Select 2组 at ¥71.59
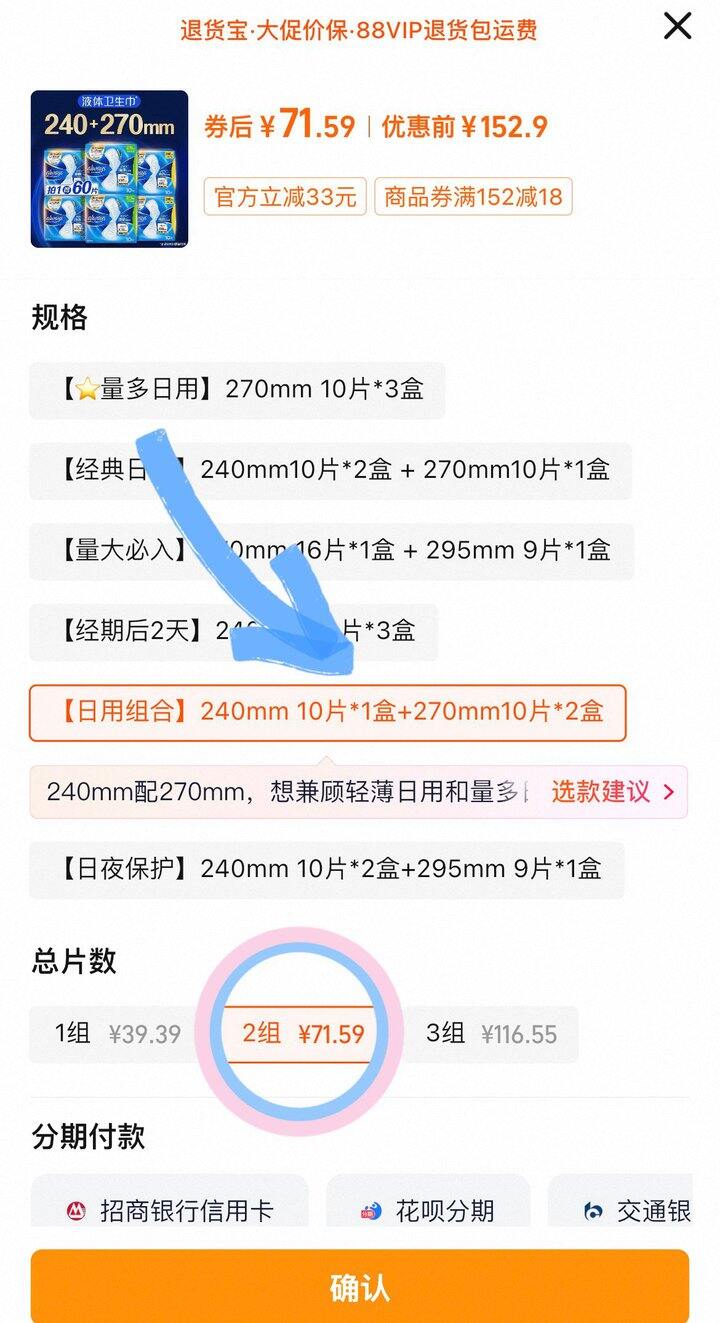The image size is (720, 1323). pyautogui.click(x=303, y=1034)
